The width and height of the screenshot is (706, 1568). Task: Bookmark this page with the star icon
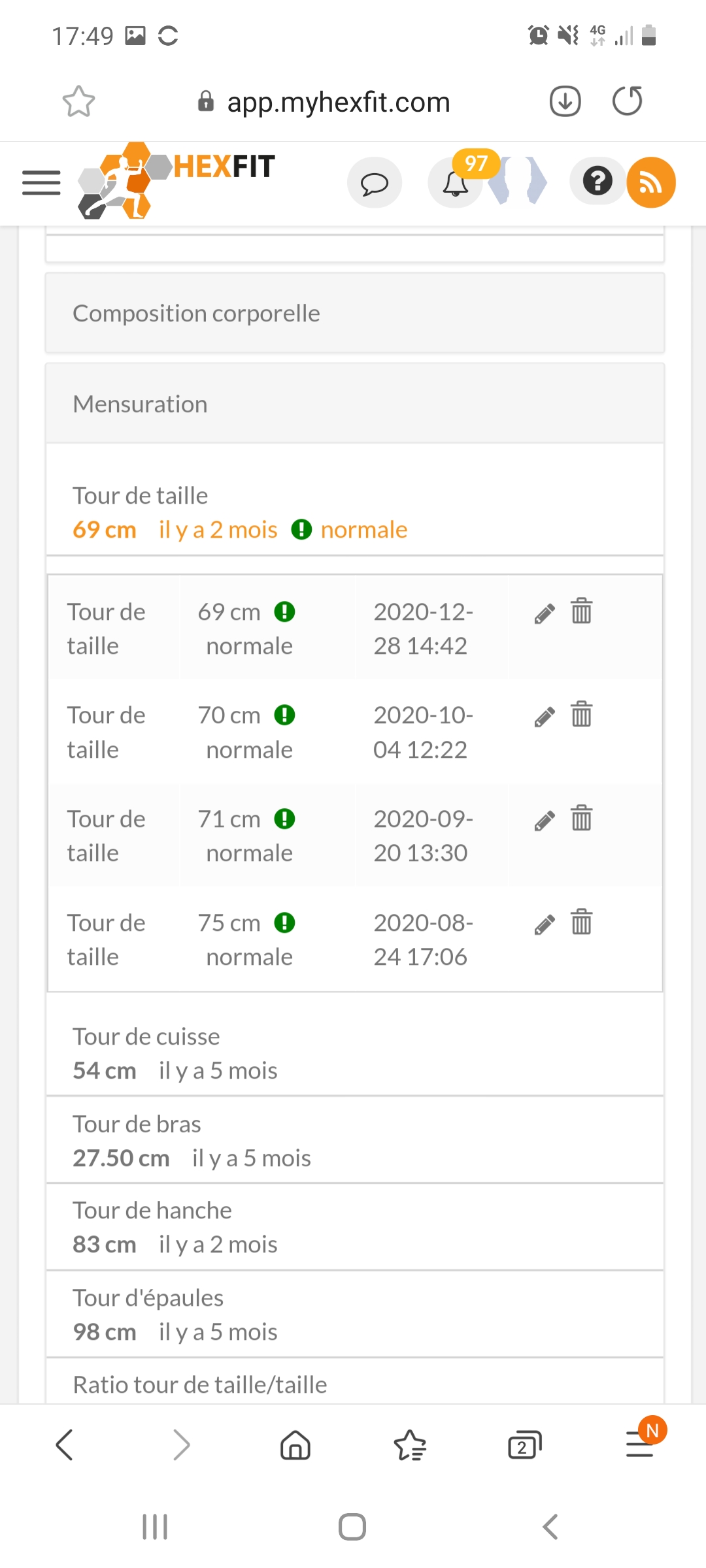pyautogui.click(x=78, y=101)
